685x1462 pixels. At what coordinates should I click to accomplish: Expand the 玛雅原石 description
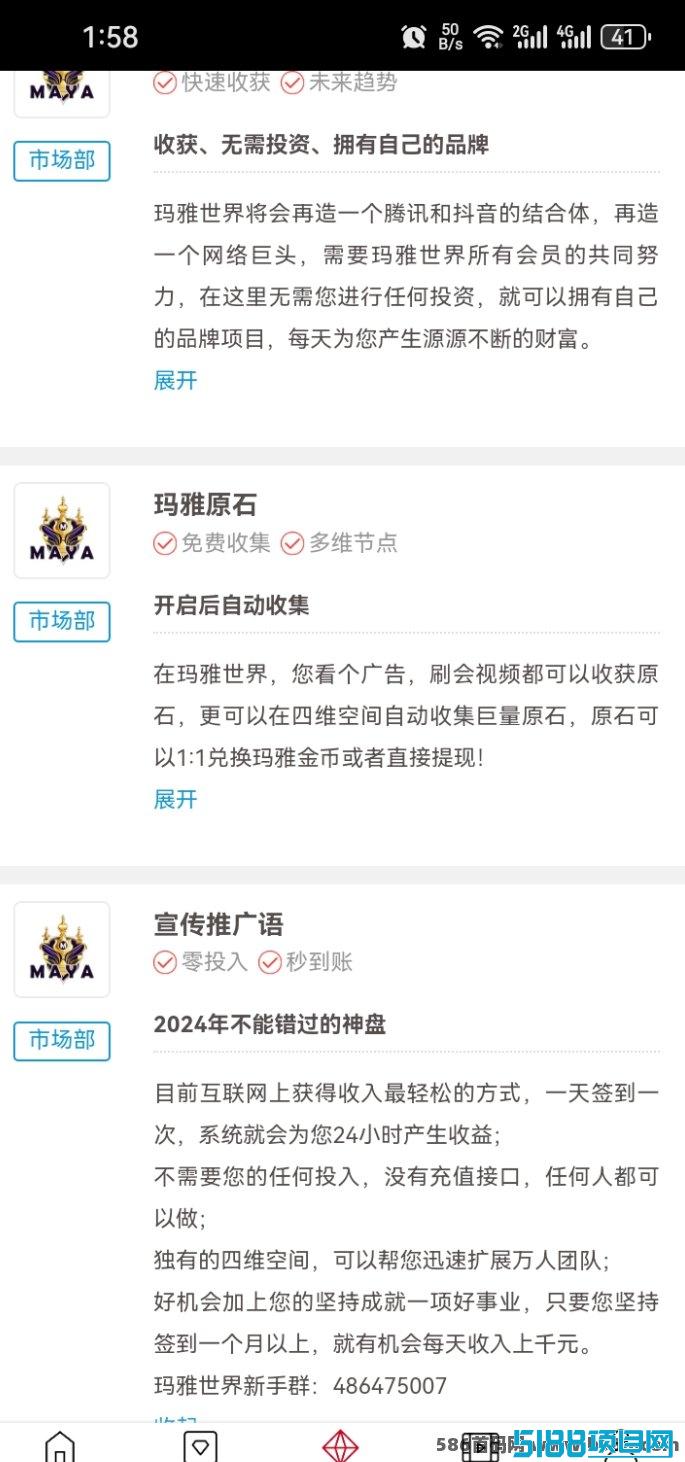(x=175, y=799)
